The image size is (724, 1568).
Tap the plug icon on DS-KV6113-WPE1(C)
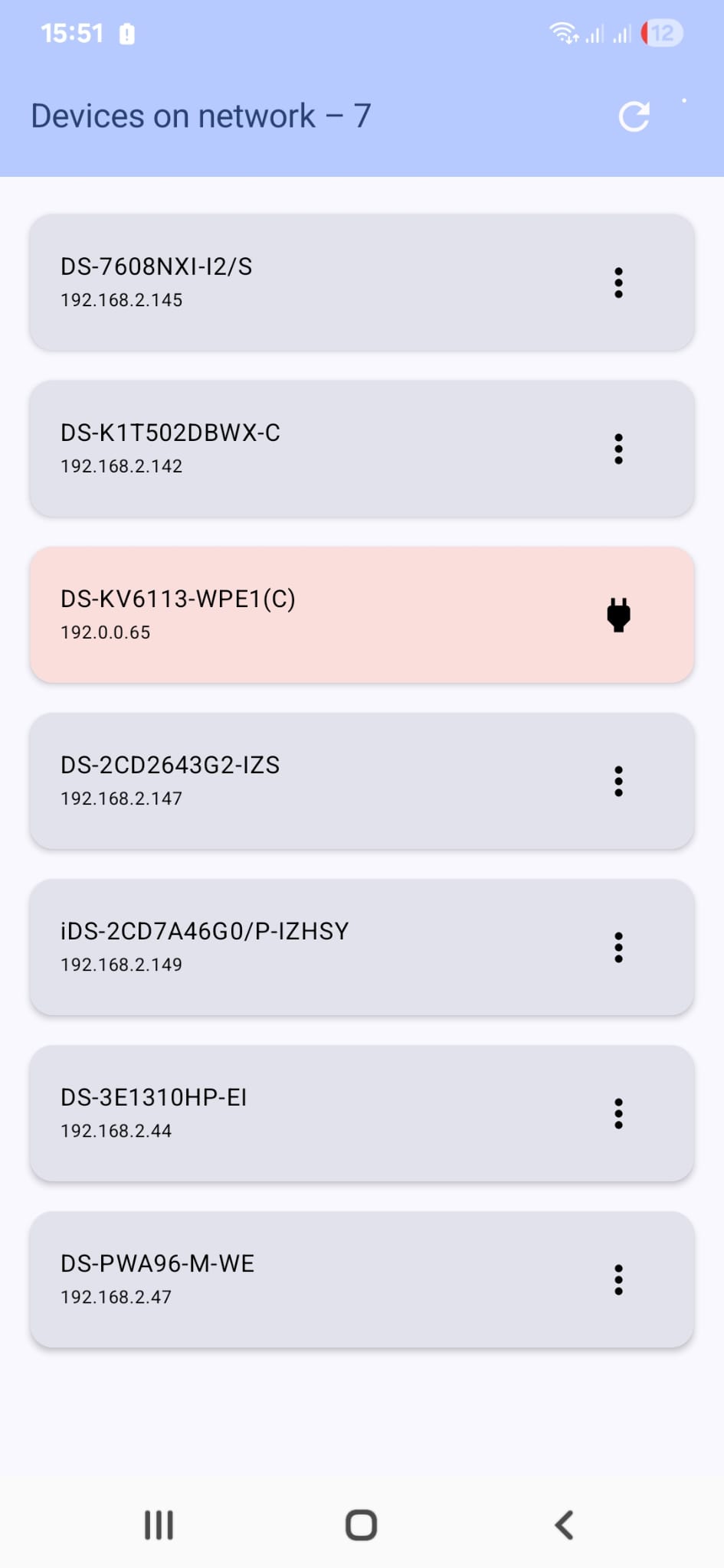click(618, 615)
